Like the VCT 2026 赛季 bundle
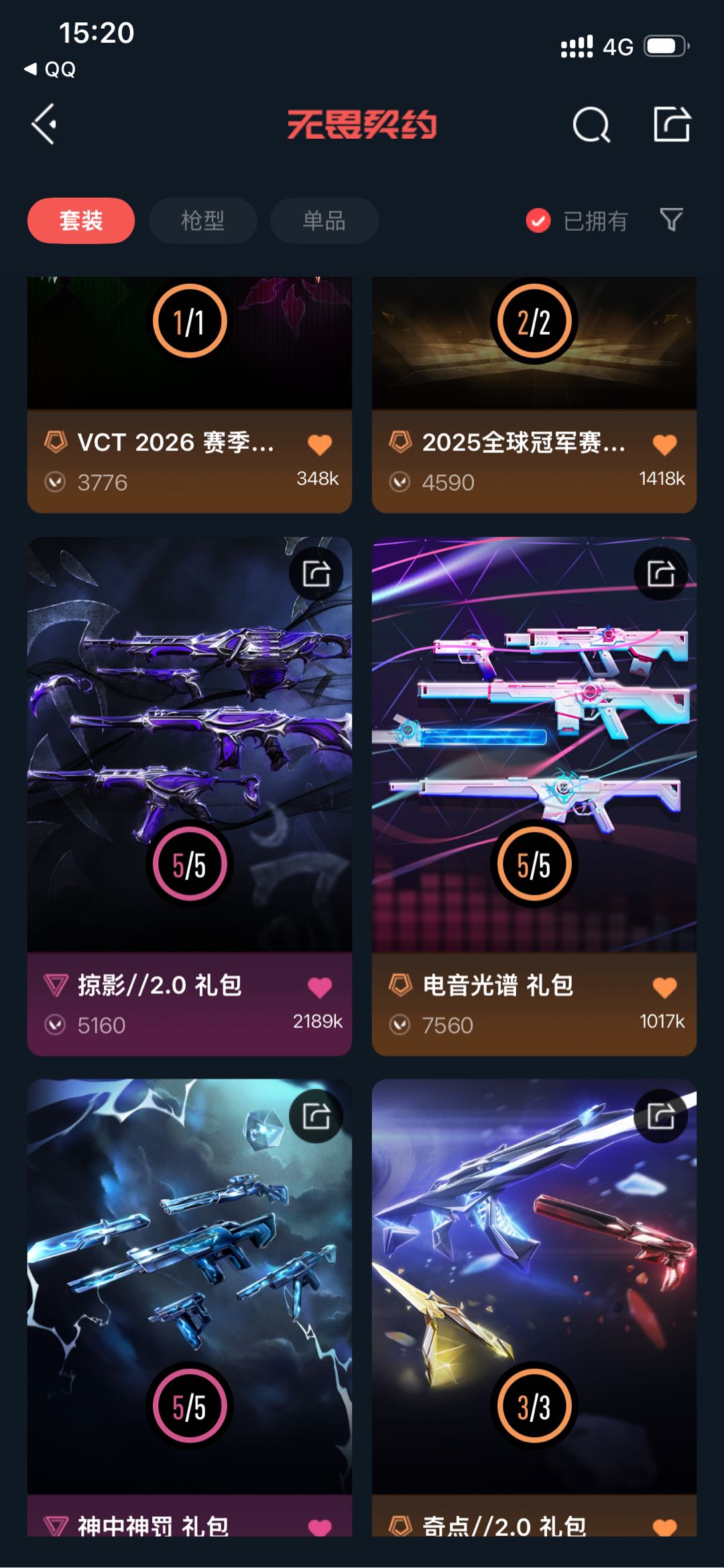 [320, 444]
